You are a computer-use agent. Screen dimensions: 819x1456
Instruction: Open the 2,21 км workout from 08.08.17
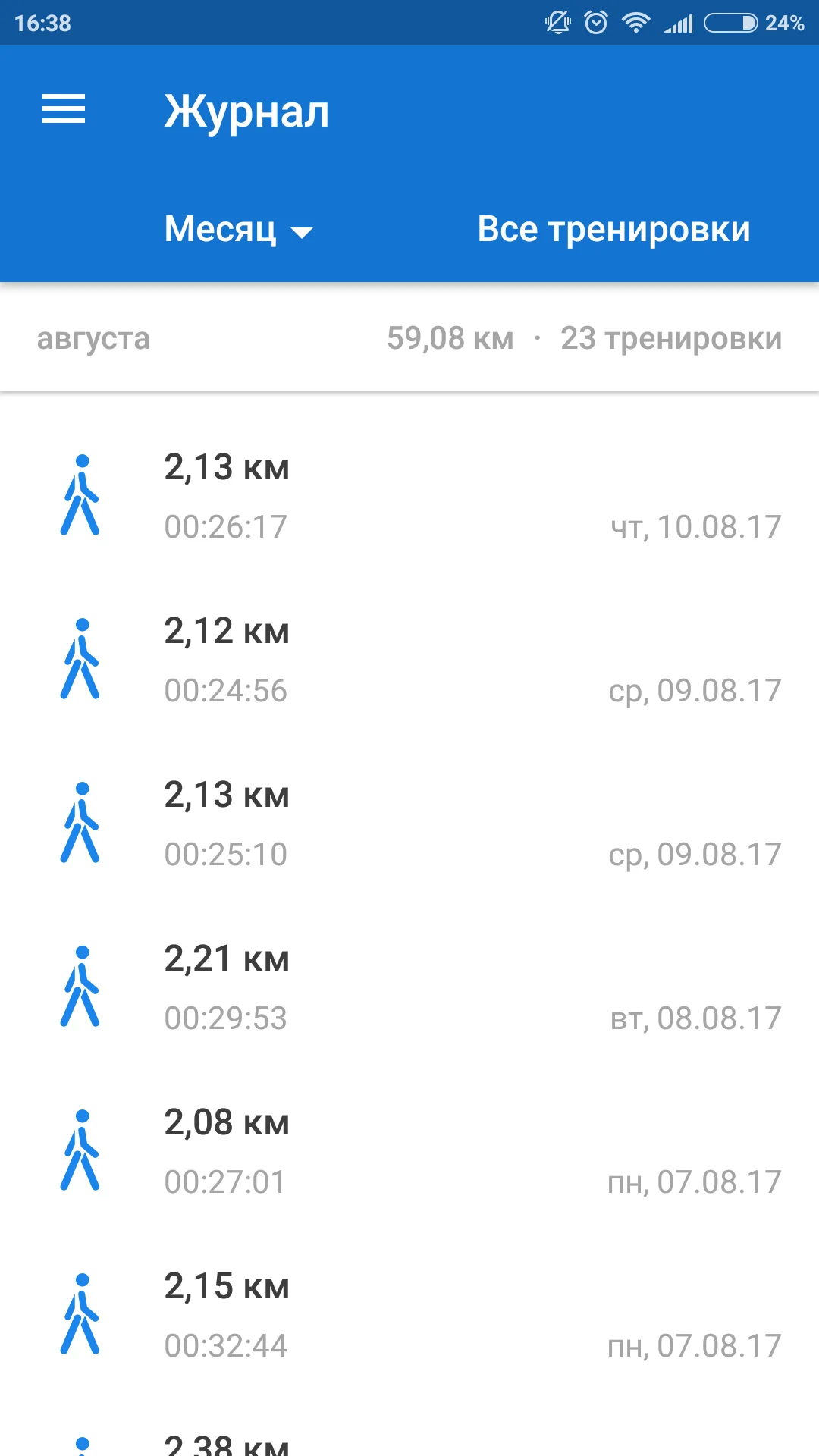pos(409,987)
